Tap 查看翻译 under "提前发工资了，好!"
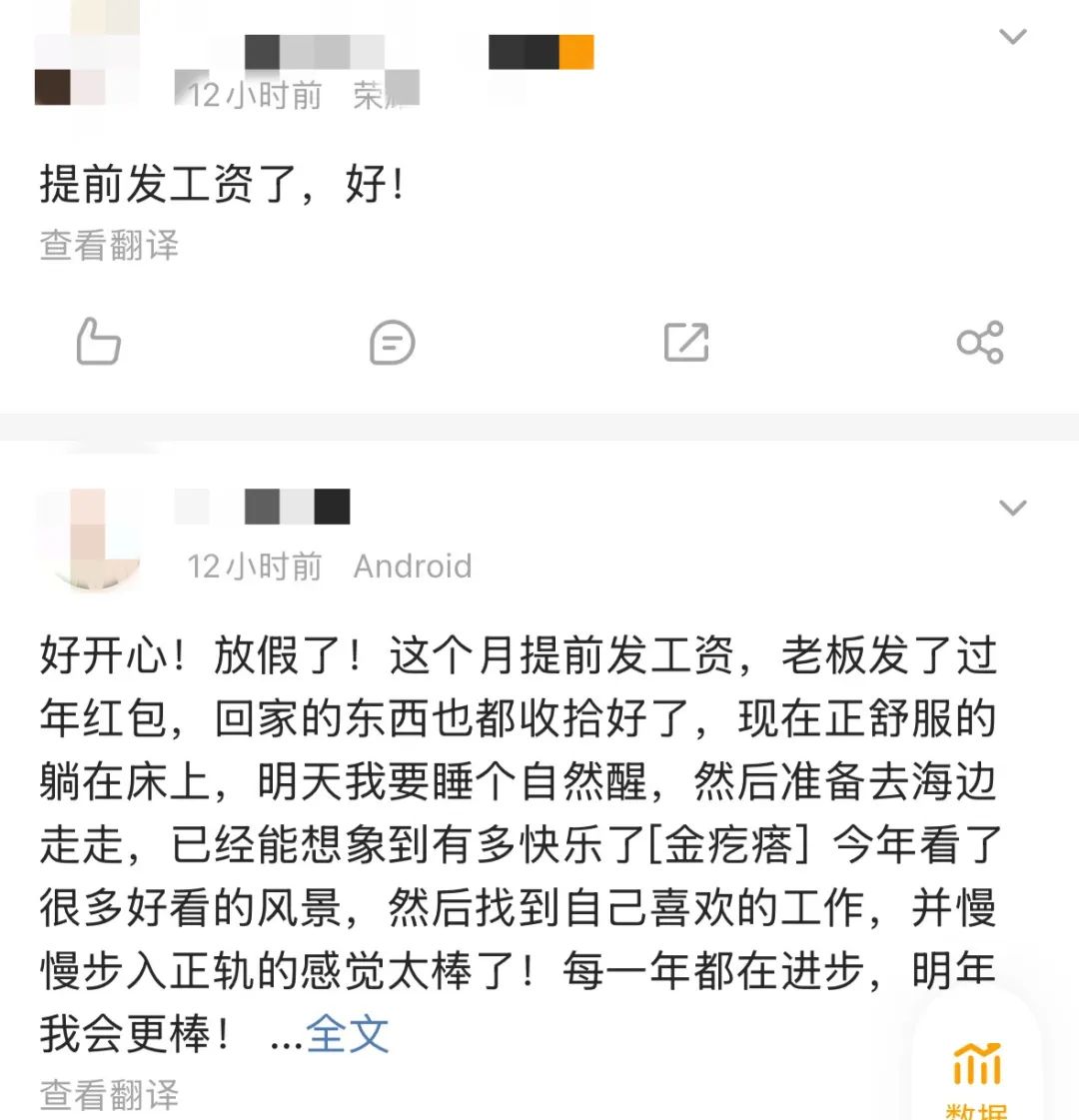Screen dimensions: 1079x1120 tap(109, 245)
